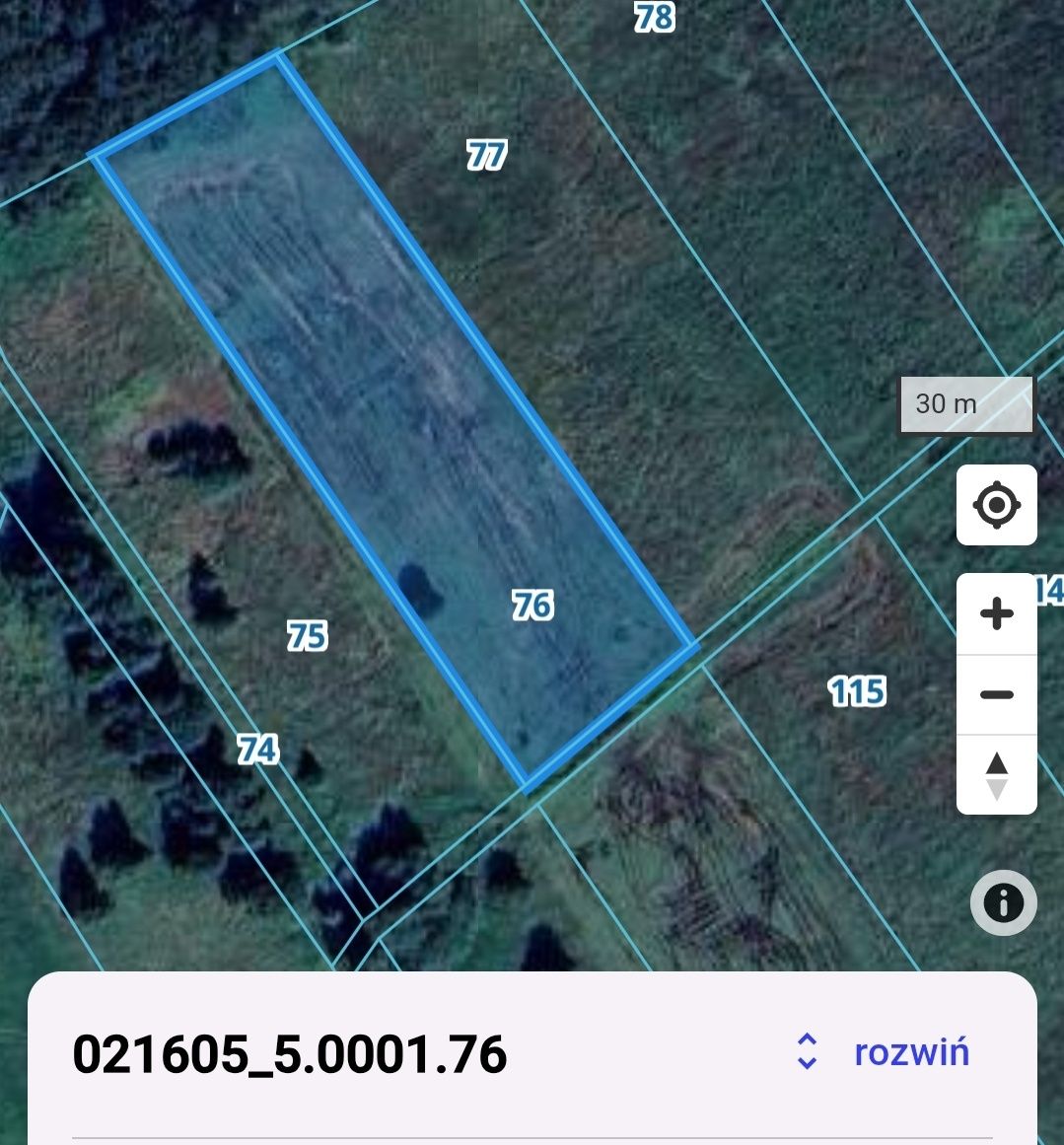This screenshot has height=1145, width=1064.
Task: Select parcel 75 on the map
Action: tap(307, 636)
